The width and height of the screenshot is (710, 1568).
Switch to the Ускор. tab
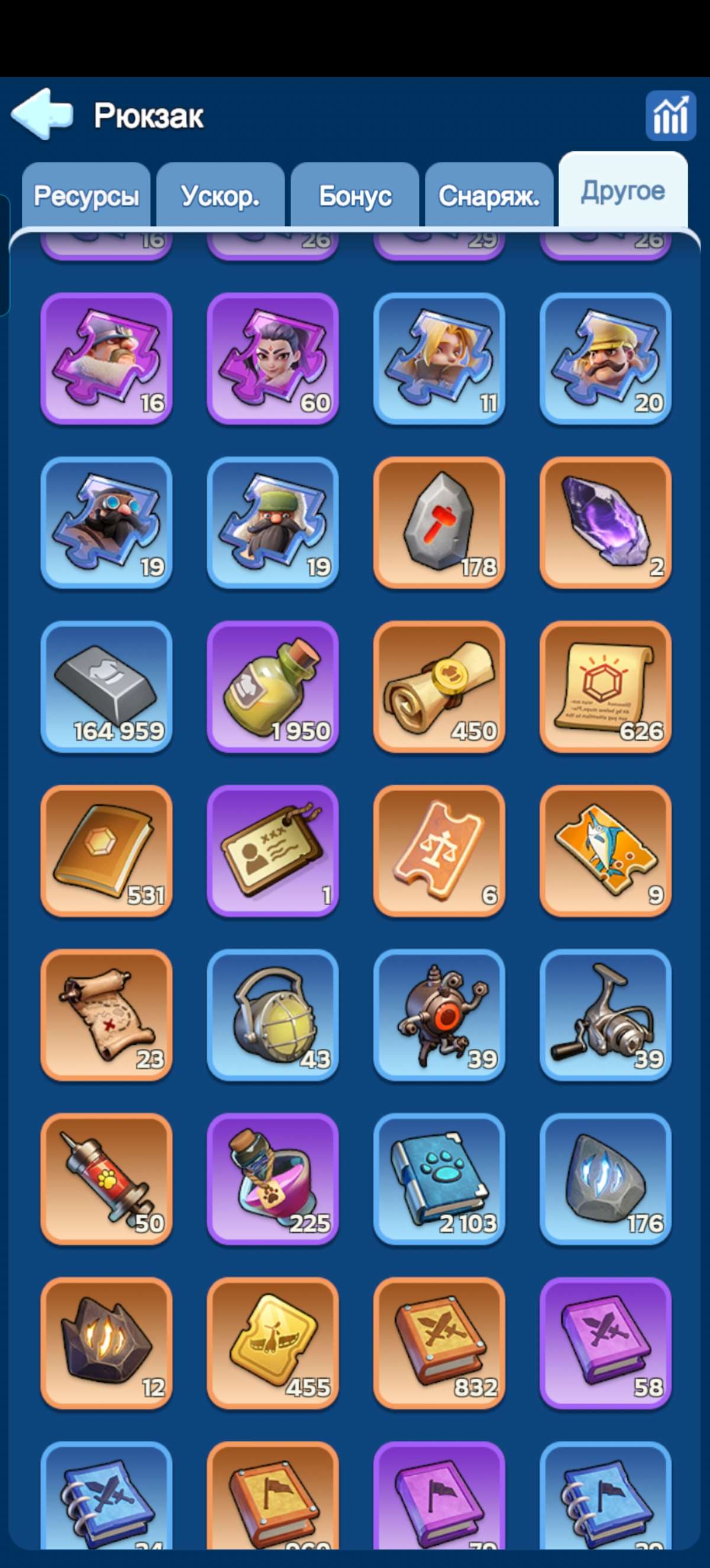pos(221,196)
